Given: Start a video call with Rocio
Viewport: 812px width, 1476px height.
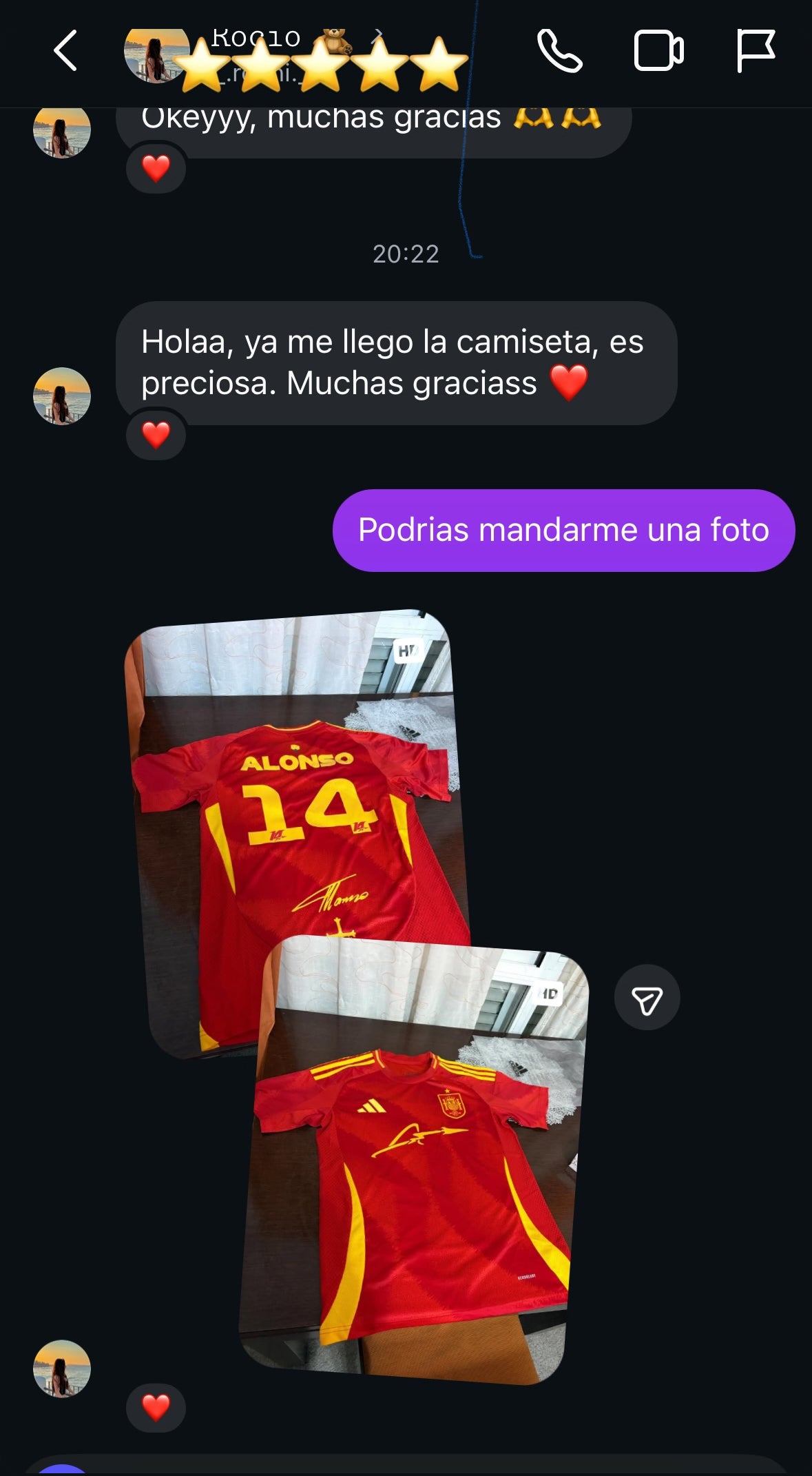Looking at the screenshot, I should (x=658, y=51).
